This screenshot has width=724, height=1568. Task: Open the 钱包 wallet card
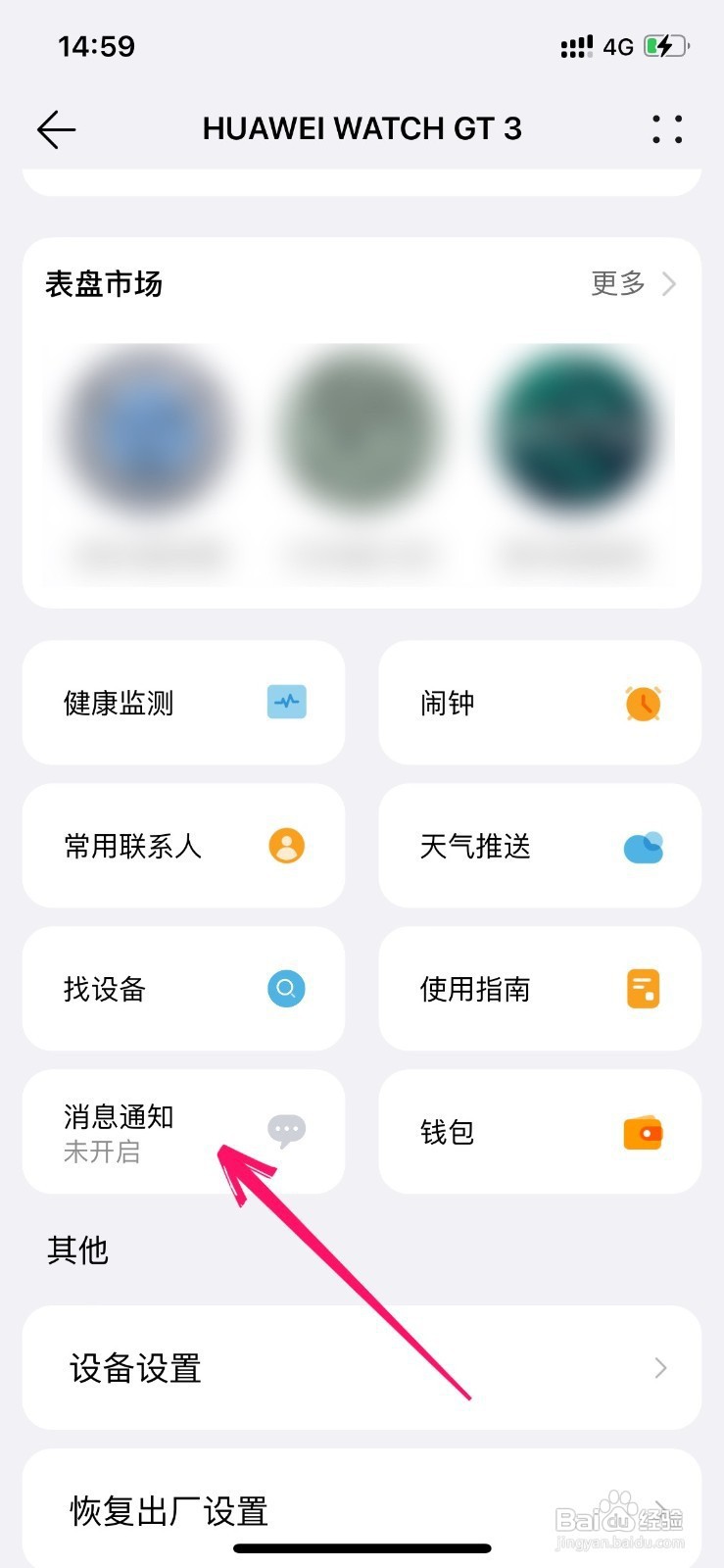point(540,1132)
